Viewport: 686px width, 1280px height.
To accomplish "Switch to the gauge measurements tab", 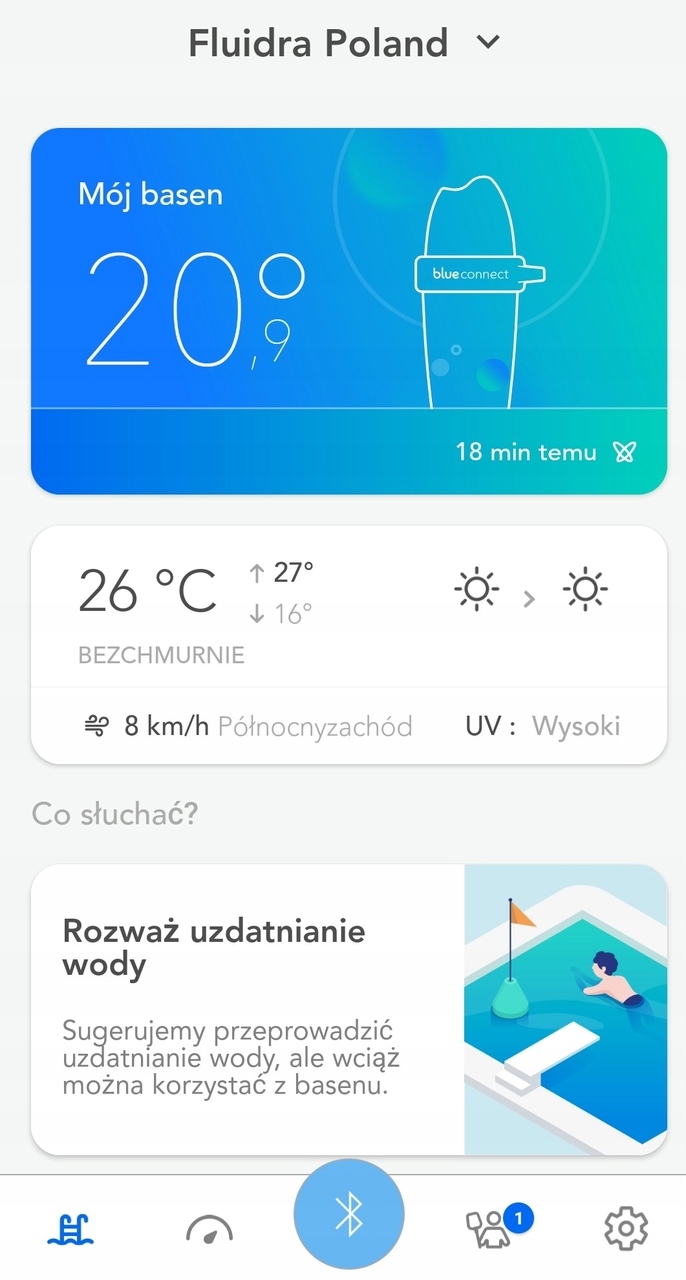I will 209,1228.
